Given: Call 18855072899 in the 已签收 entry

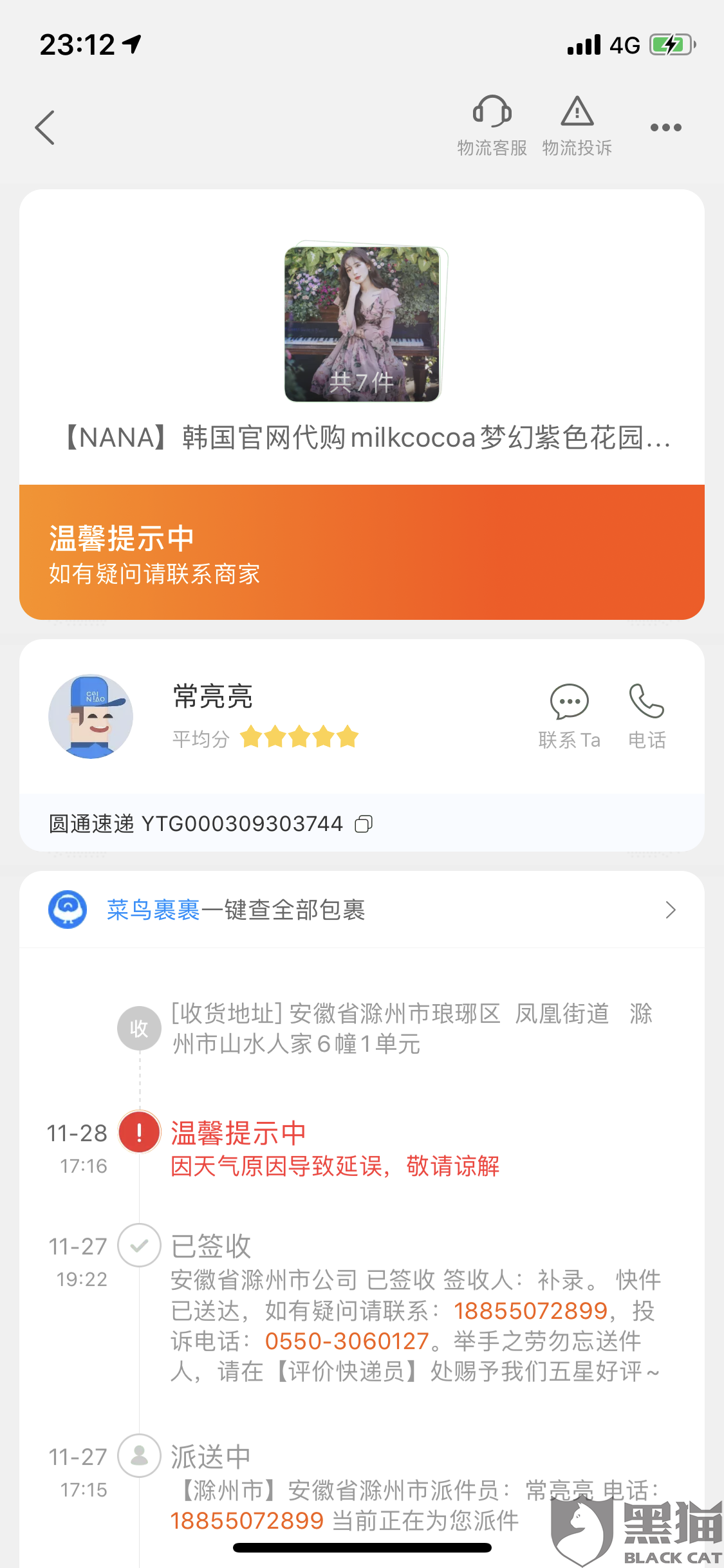Looking at the screenshot, I should [x=530, y=1311].
